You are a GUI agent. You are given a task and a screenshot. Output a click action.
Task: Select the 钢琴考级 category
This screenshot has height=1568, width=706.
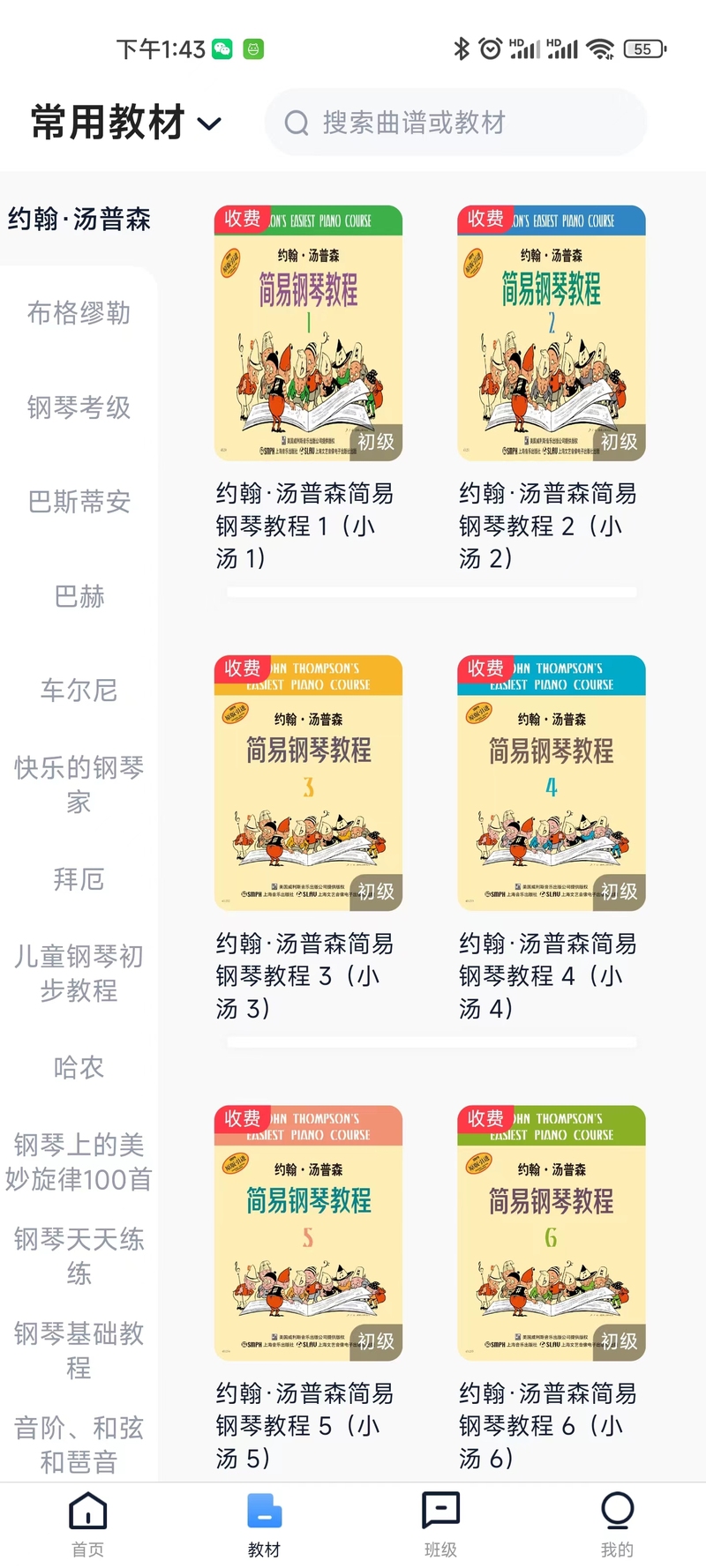pyautogui.click(x=79, y=407)
